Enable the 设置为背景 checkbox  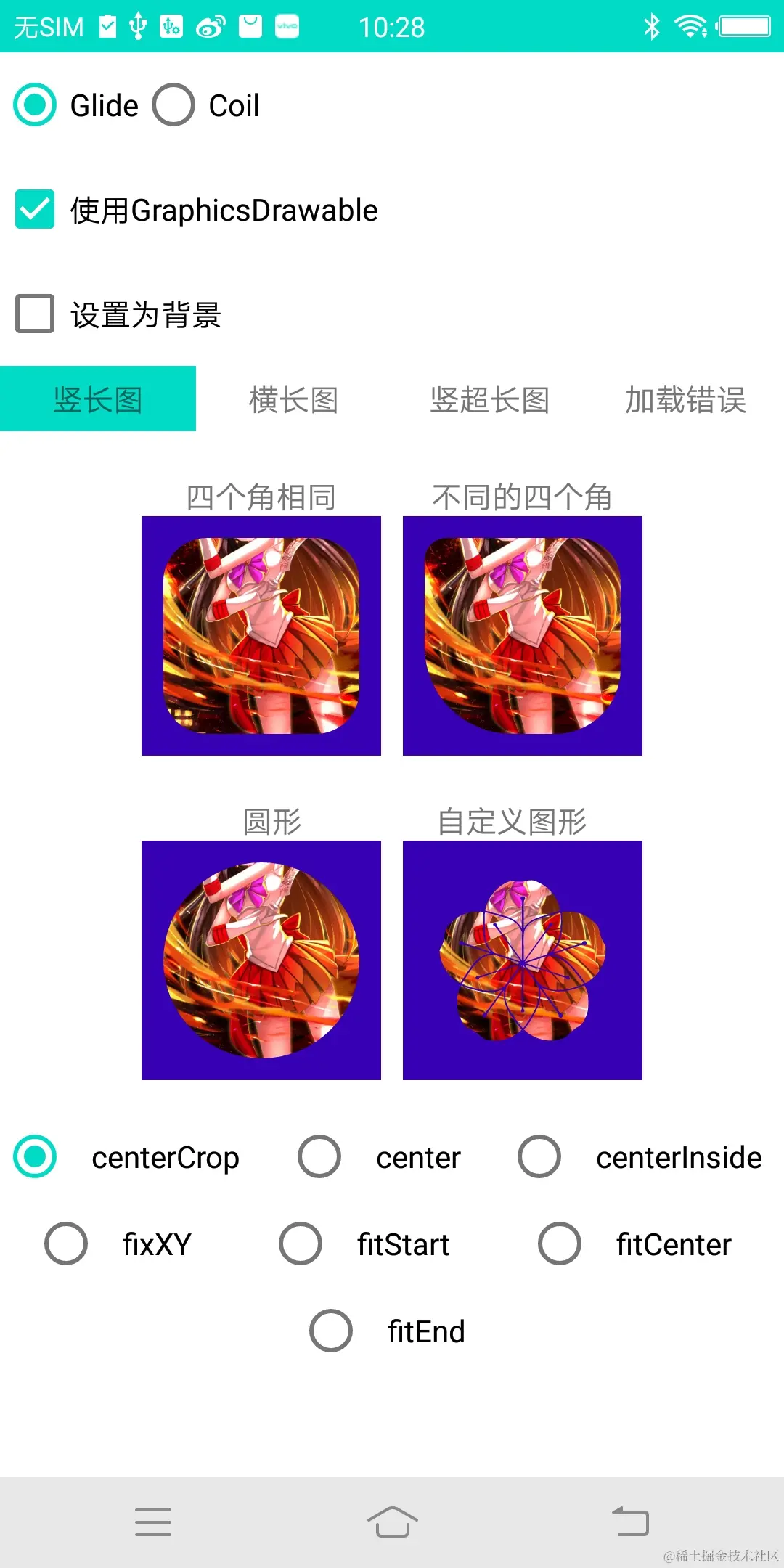35,314
